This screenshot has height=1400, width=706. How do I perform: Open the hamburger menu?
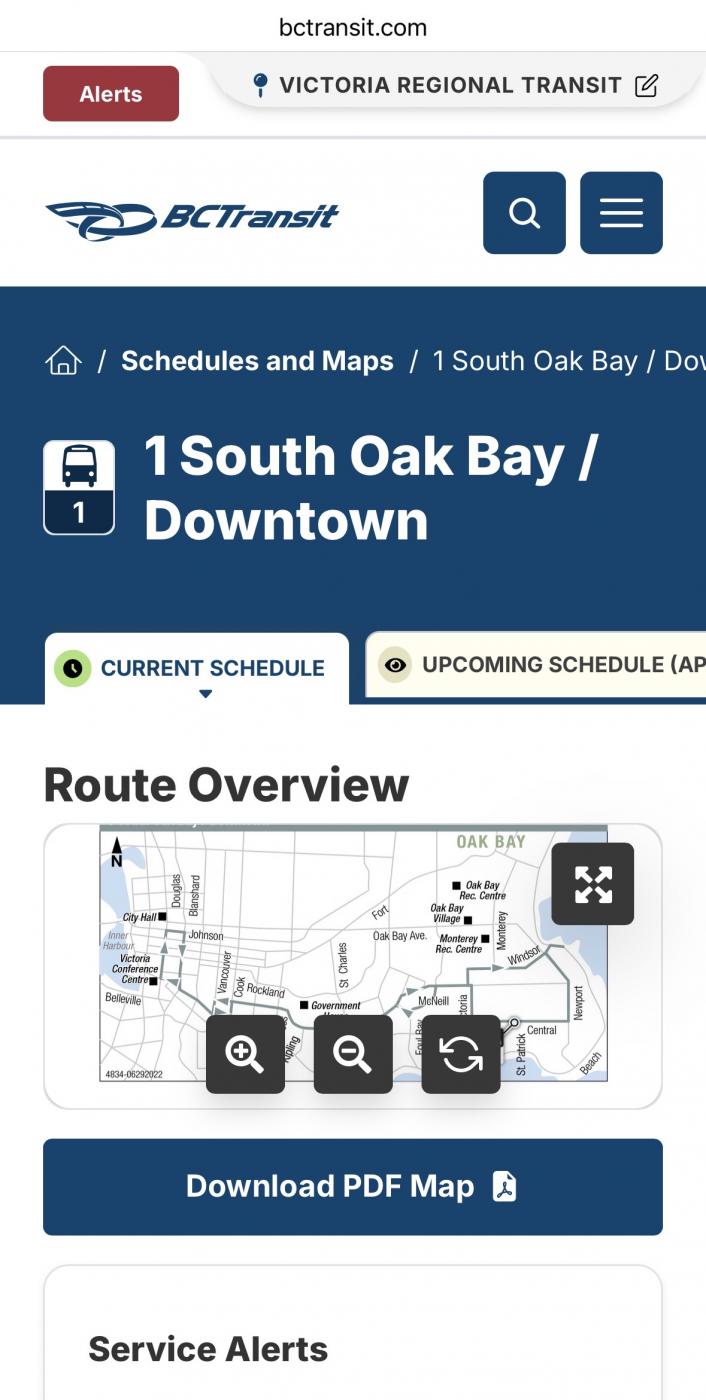coord(621,213)
